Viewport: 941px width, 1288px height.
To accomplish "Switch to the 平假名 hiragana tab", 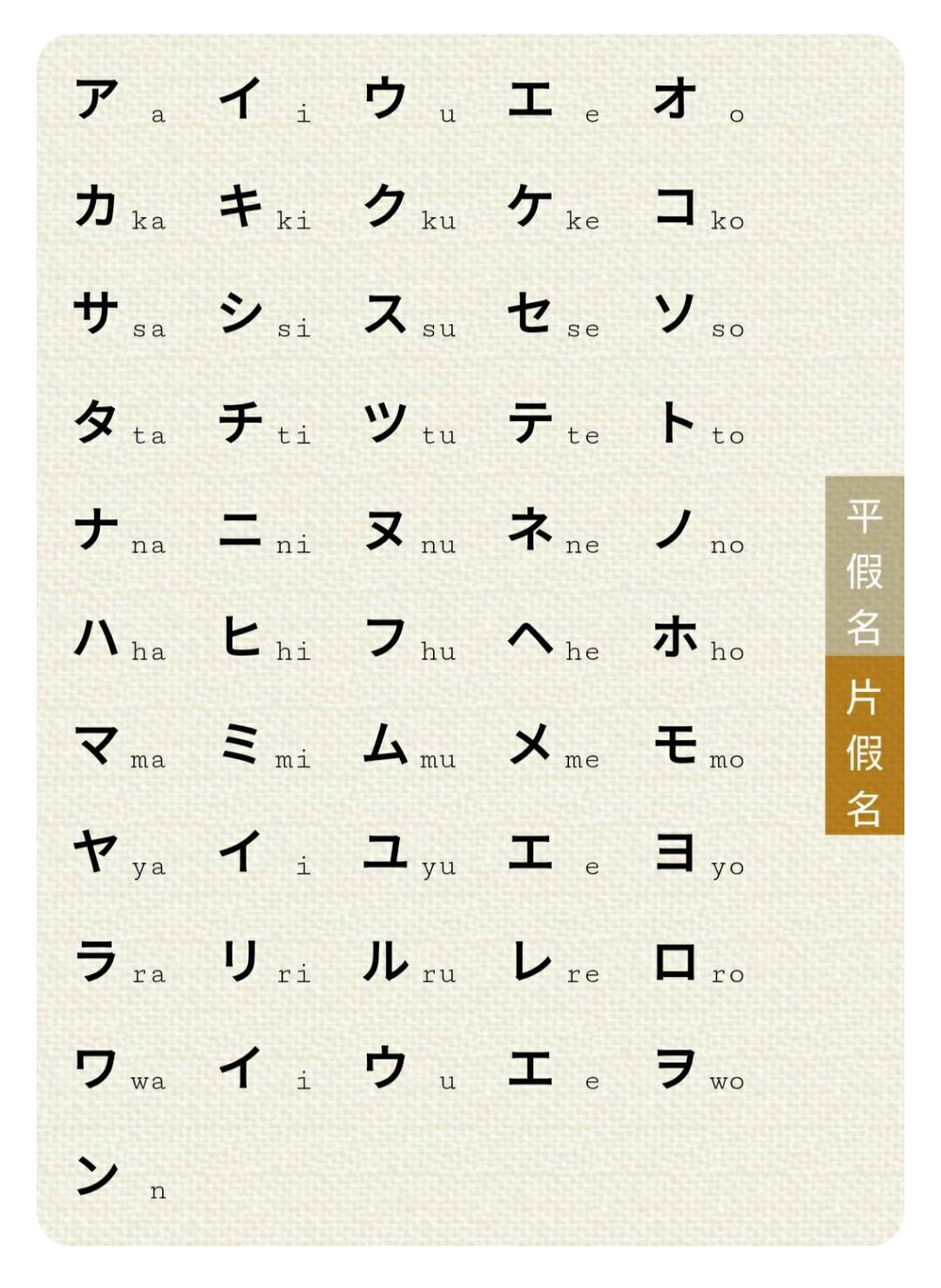I will [x=863, y=566].
